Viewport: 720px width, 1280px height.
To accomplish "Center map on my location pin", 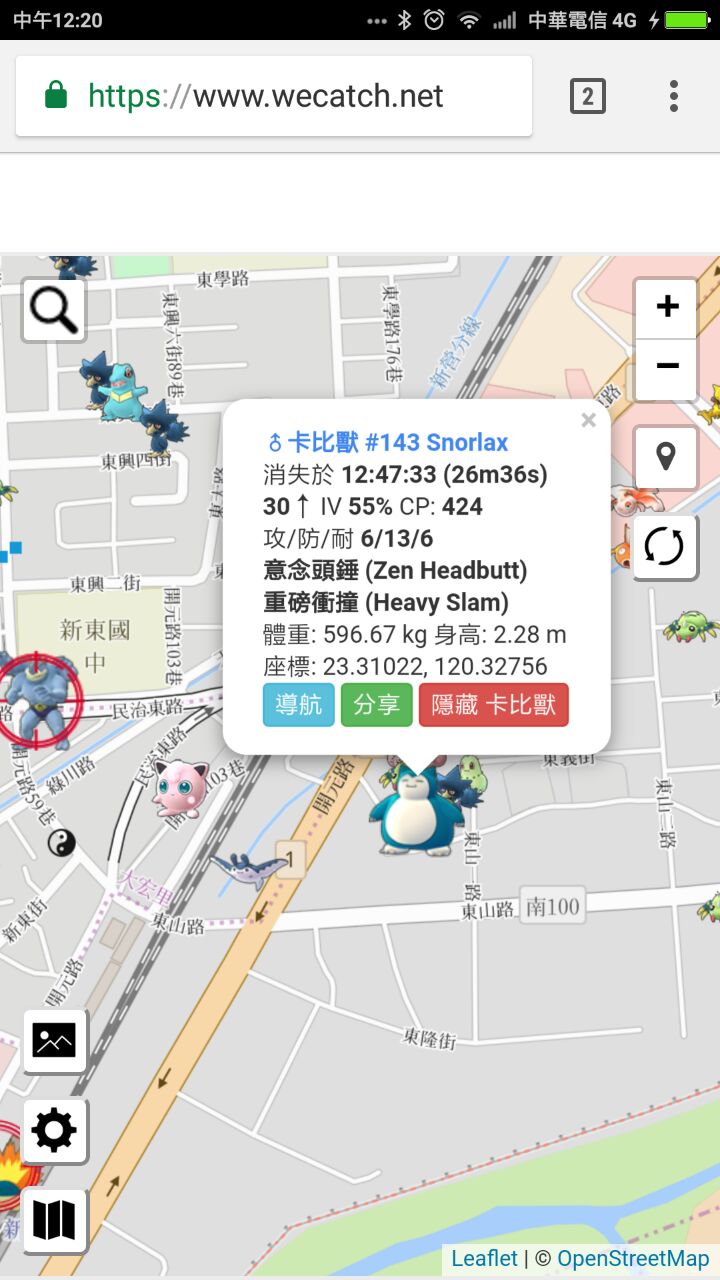I will (x=665, y=457).
